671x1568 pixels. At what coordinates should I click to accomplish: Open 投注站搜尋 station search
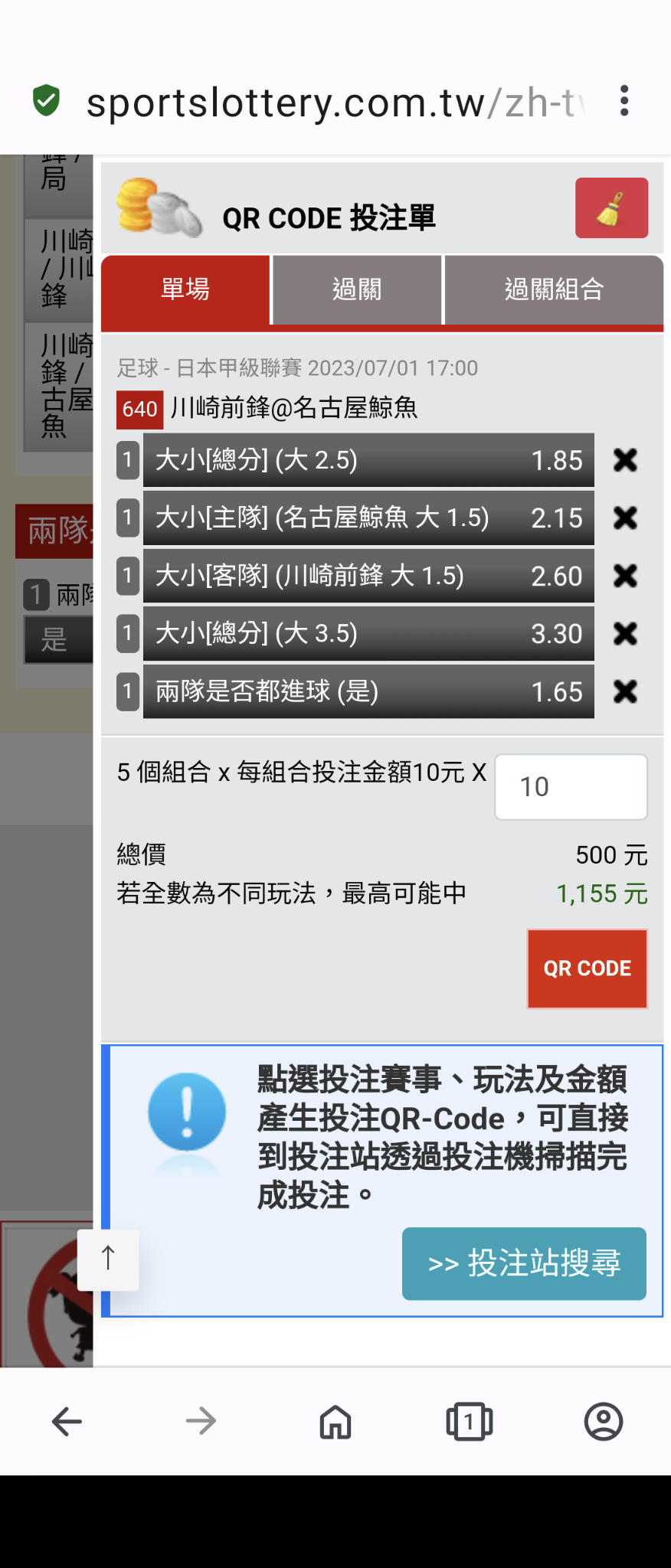[524, 1263]
